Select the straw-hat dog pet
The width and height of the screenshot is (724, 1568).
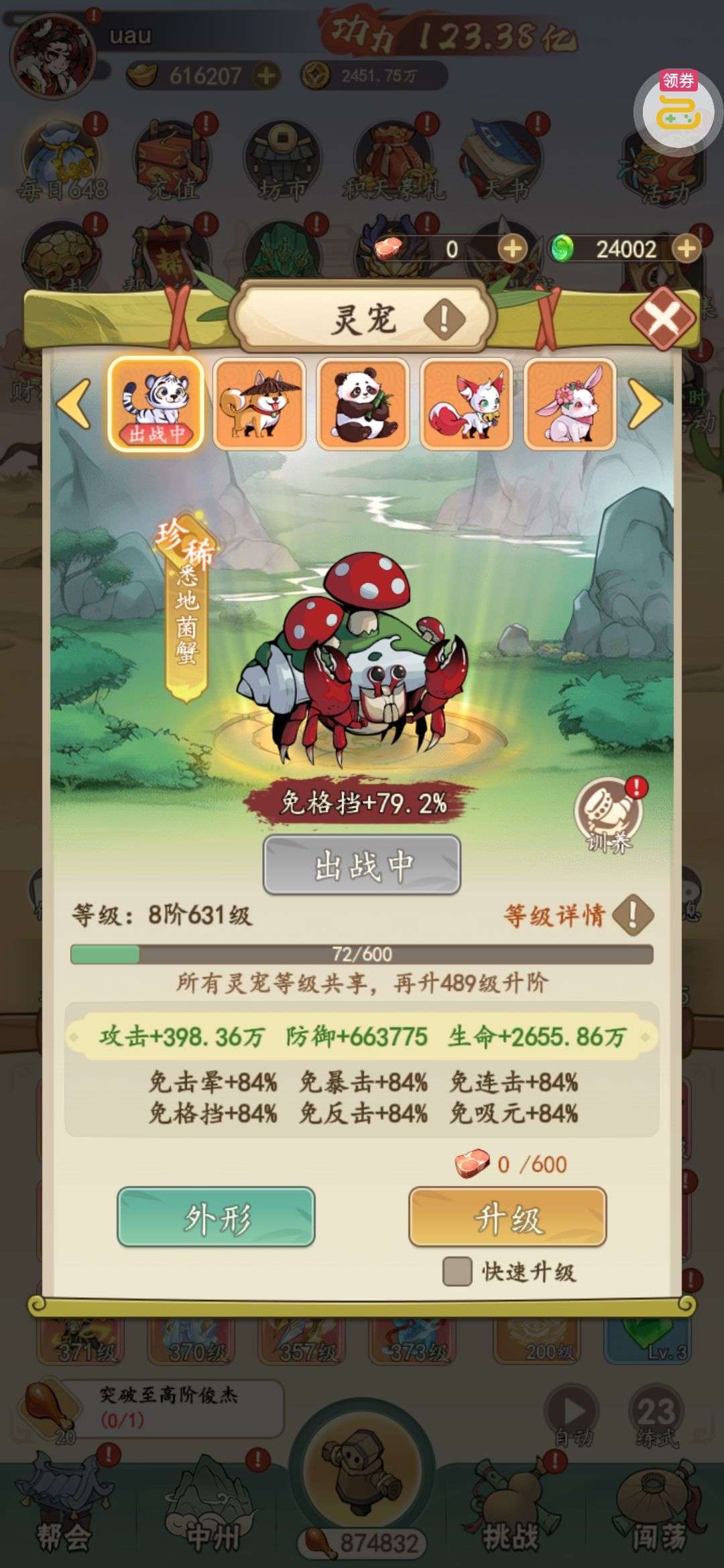259,403
